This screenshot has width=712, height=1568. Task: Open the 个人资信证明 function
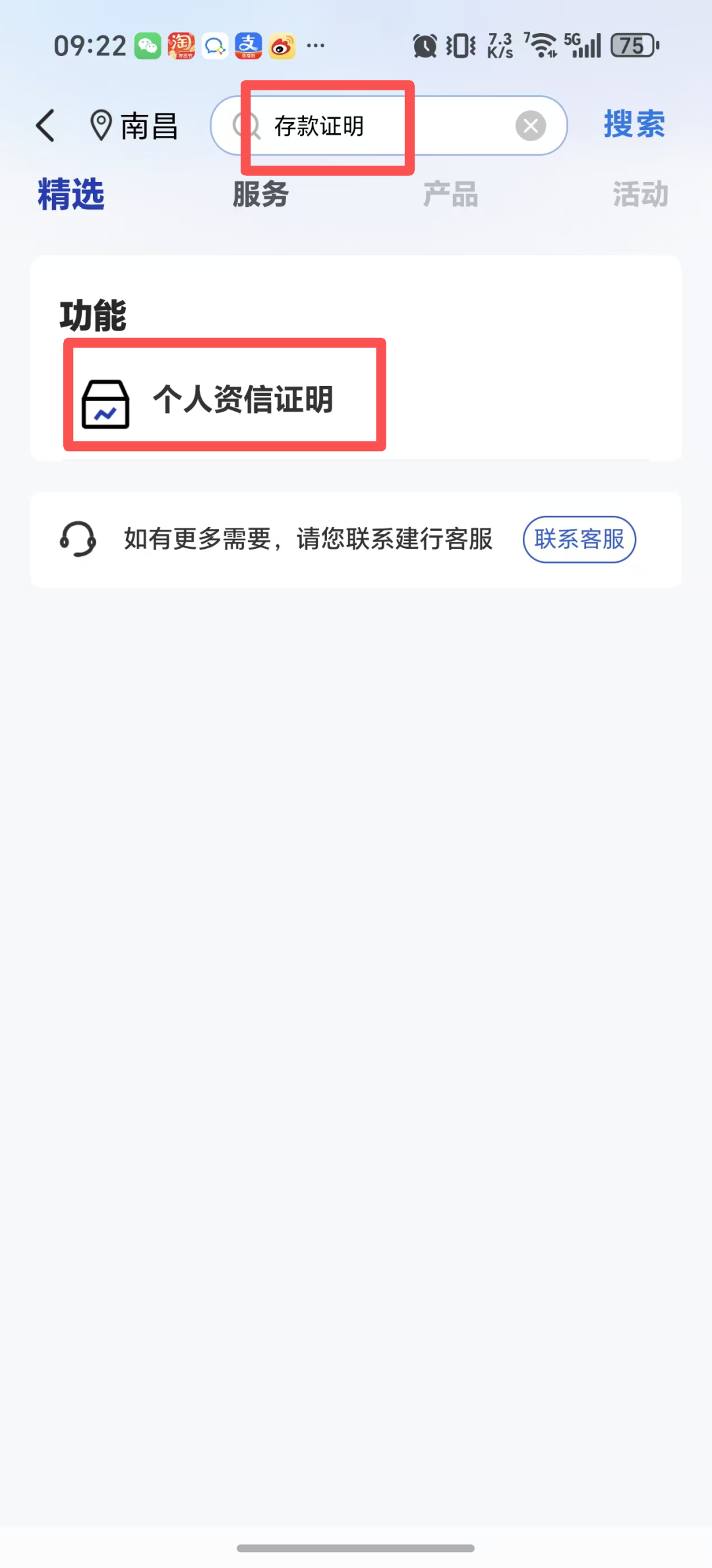click(224, 400)
